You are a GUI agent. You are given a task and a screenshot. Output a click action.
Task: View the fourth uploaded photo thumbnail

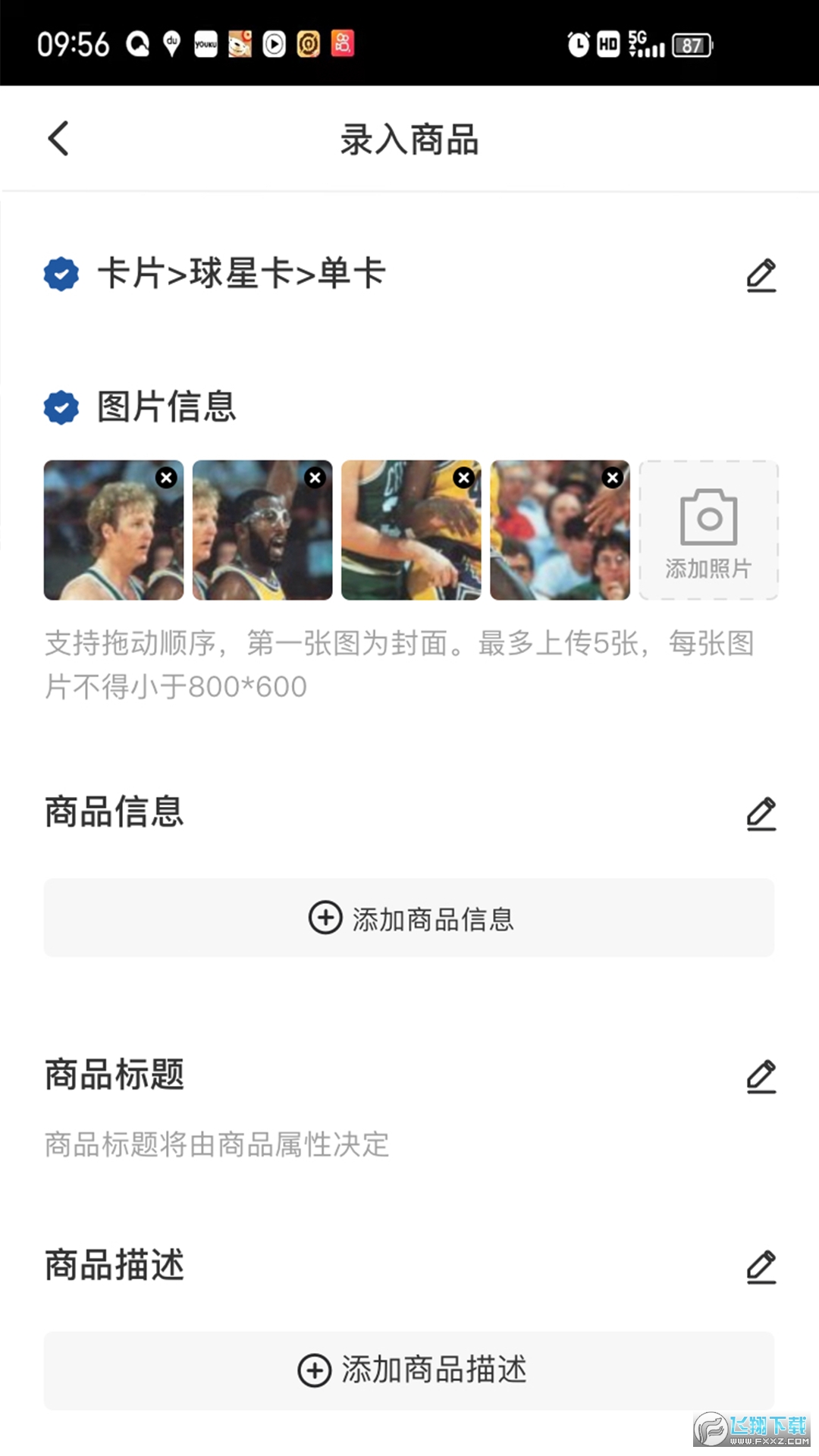point(552,542)
